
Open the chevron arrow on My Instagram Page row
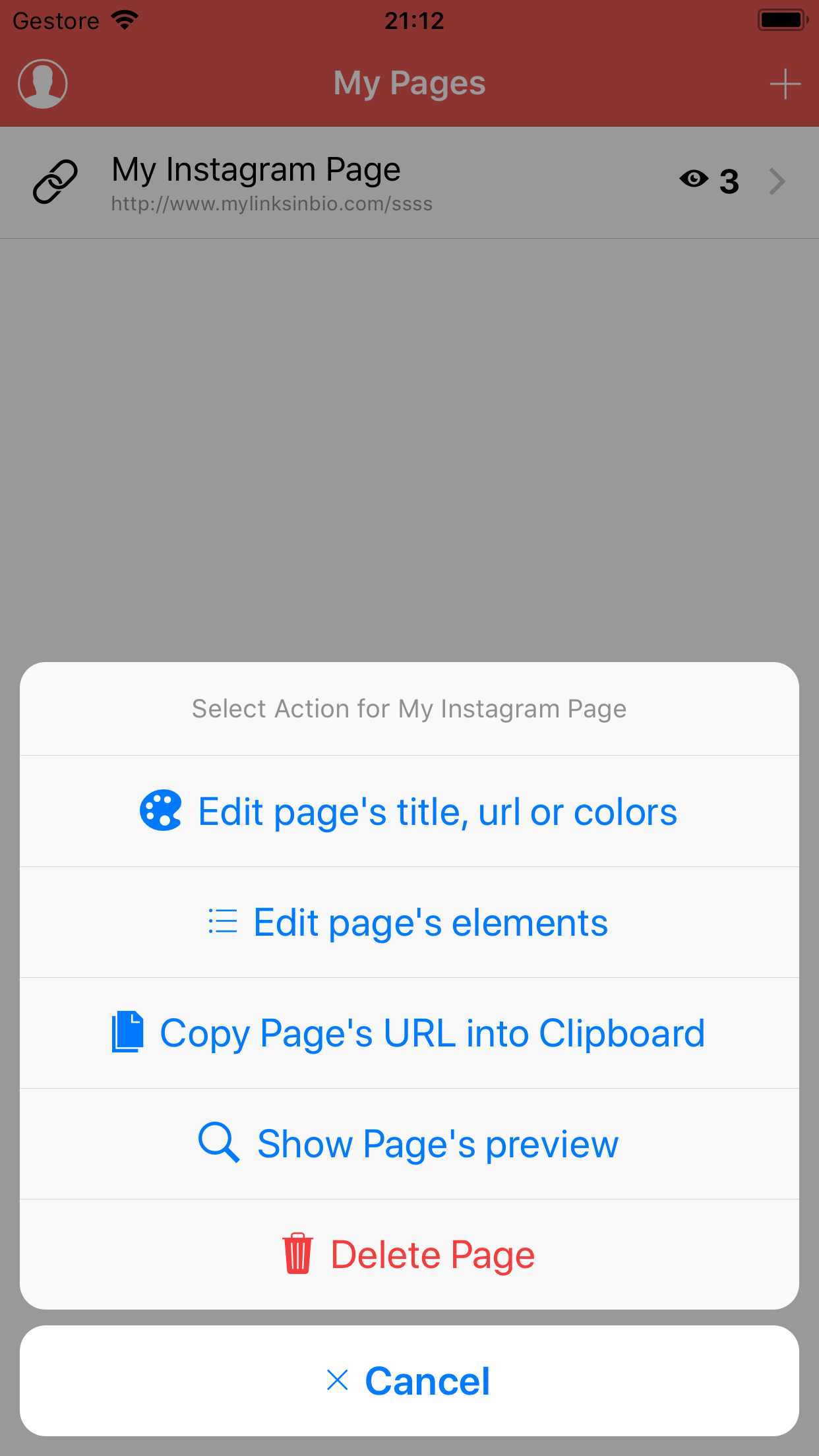(x=776, y=181)
